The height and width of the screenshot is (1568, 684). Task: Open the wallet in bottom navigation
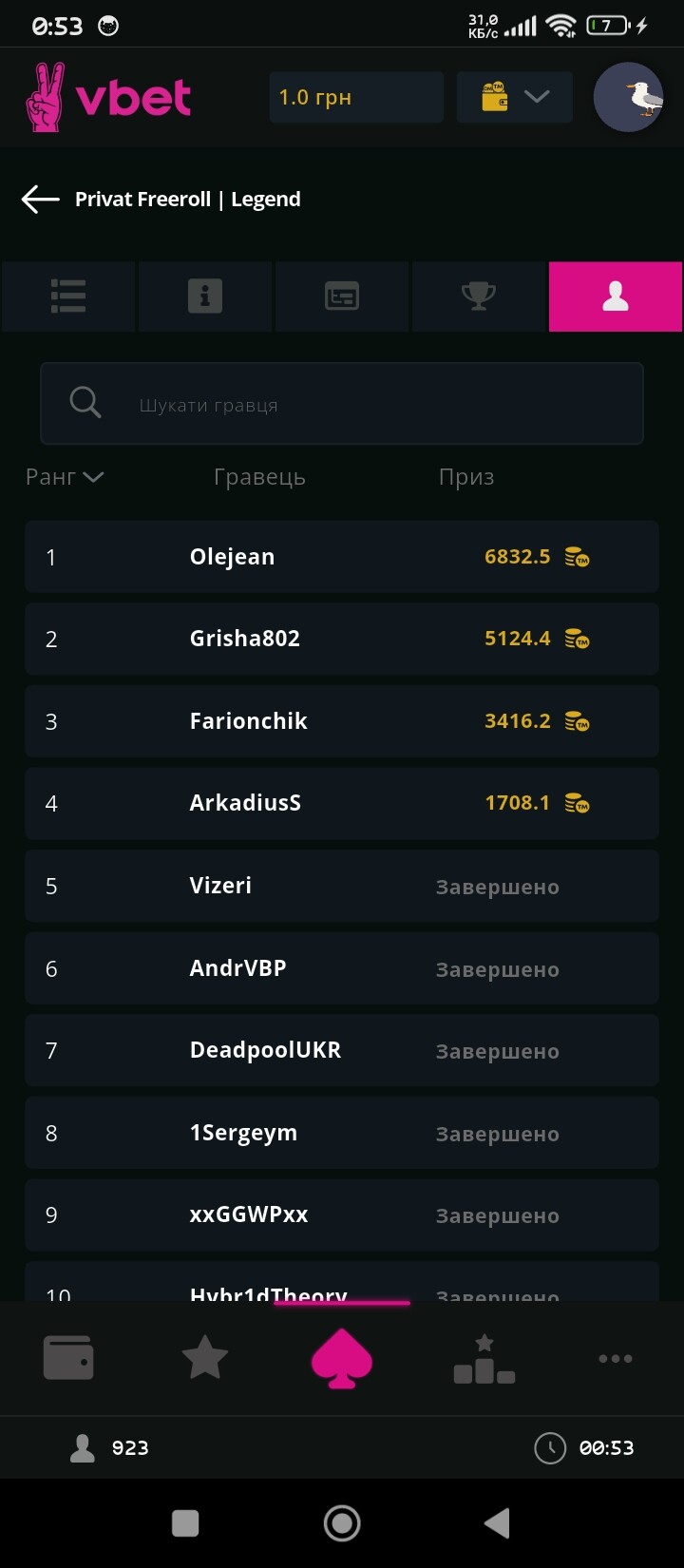tap(68, 1357)
